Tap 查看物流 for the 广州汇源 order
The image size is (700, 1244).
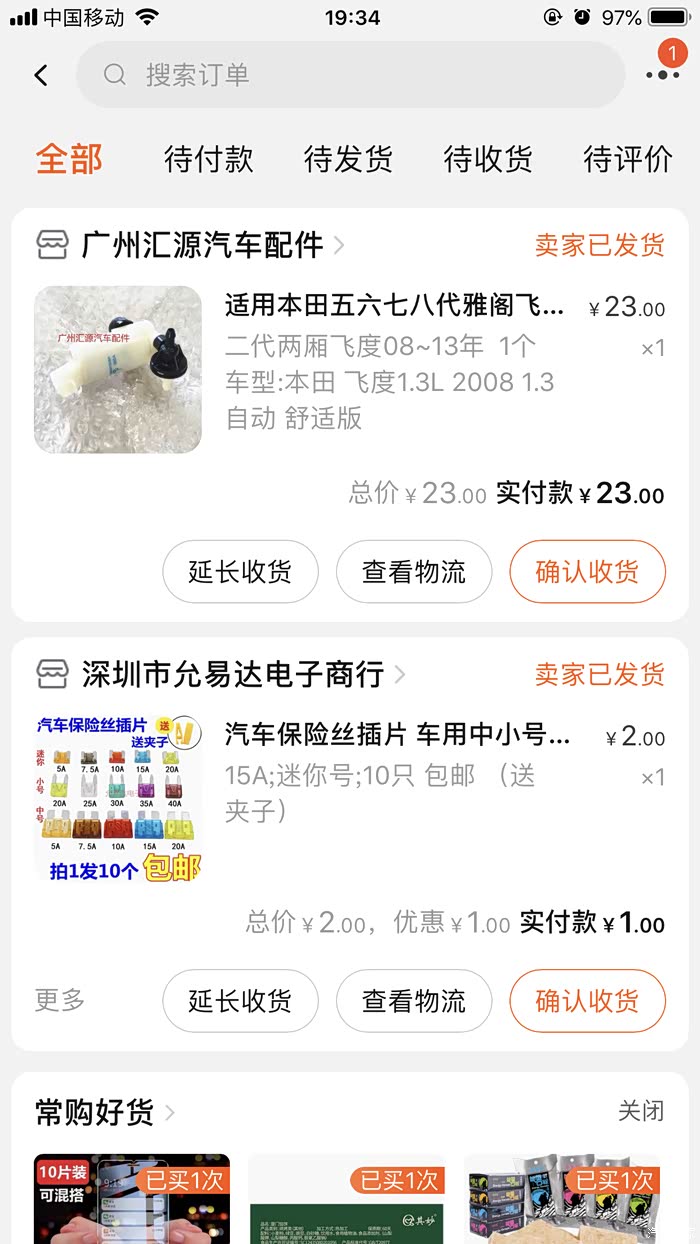(414, 572)
